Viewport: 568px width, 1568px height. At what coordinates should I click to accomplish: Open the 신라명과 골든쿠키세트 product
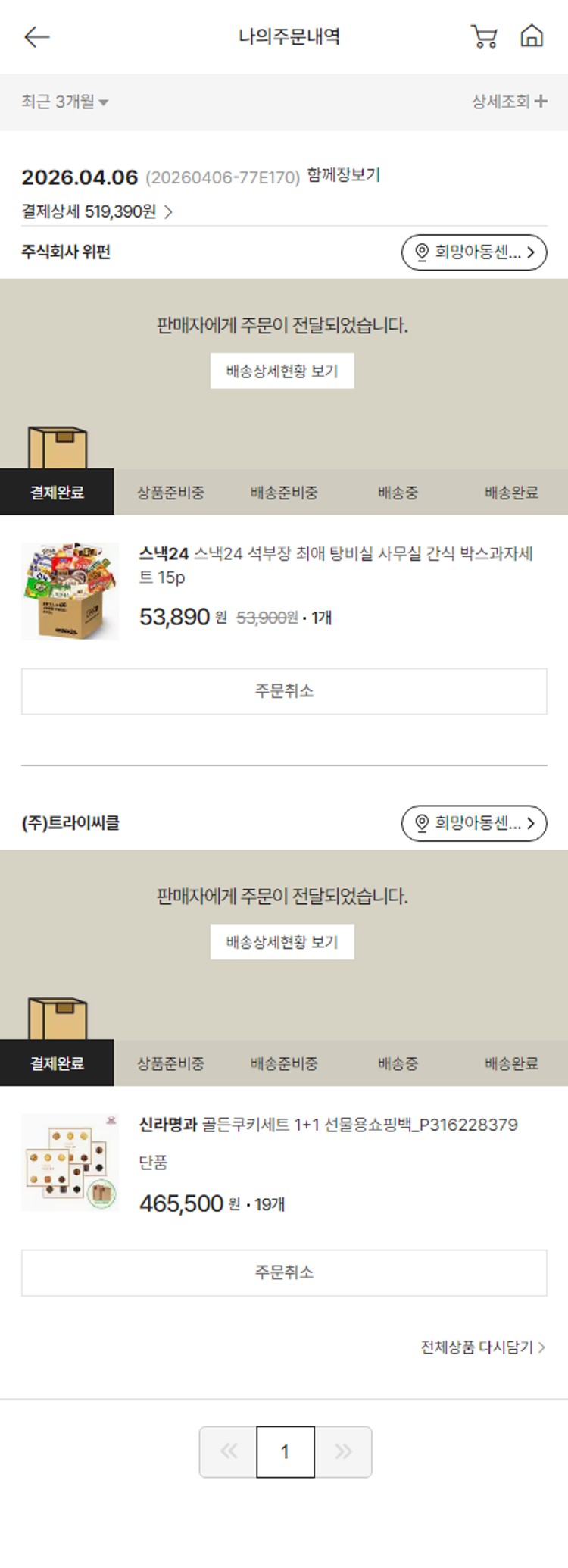pyautogui.click(x=328, y=1124)
